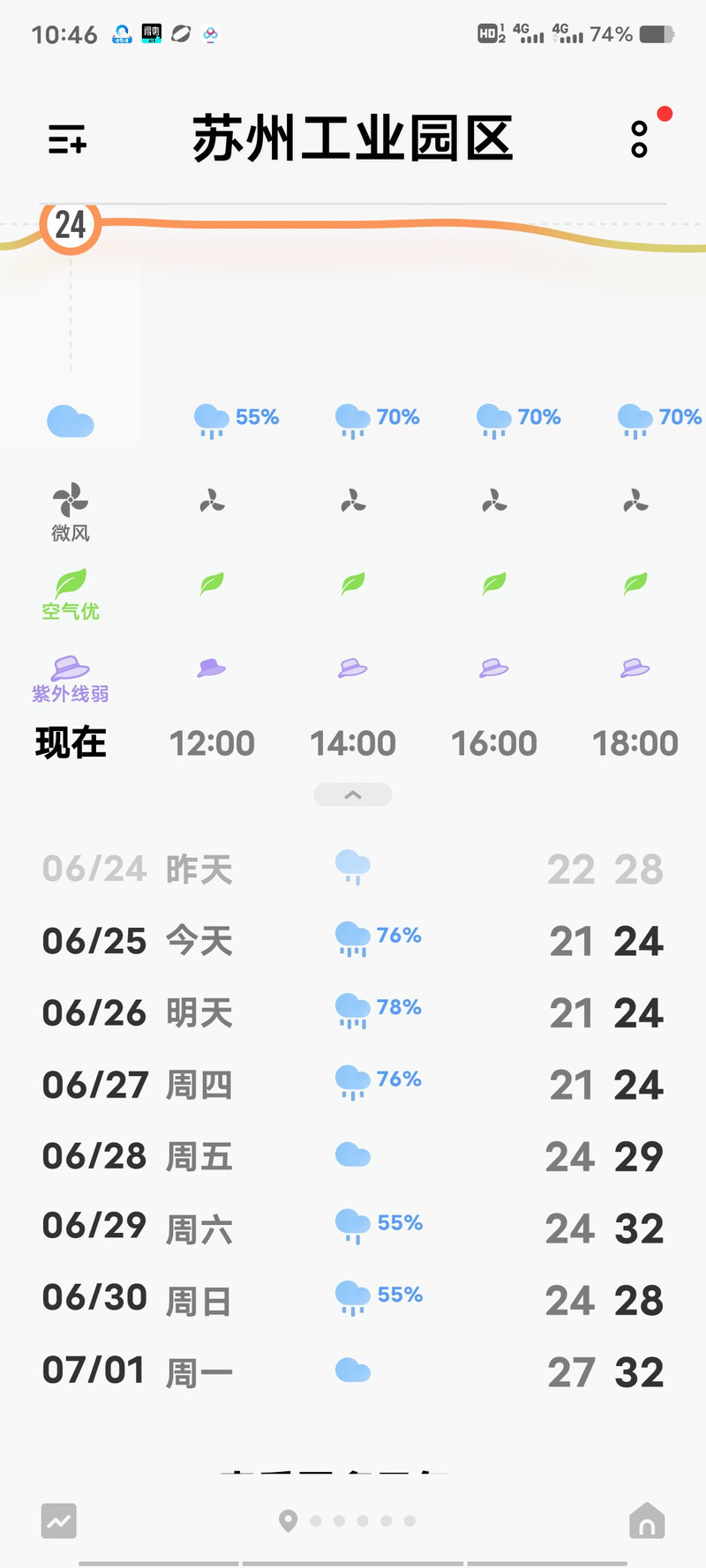Image resolution: width=706 pixels, height=1568 pixels.
Task: Open the city list edit icon
Action: coord(67,139)
